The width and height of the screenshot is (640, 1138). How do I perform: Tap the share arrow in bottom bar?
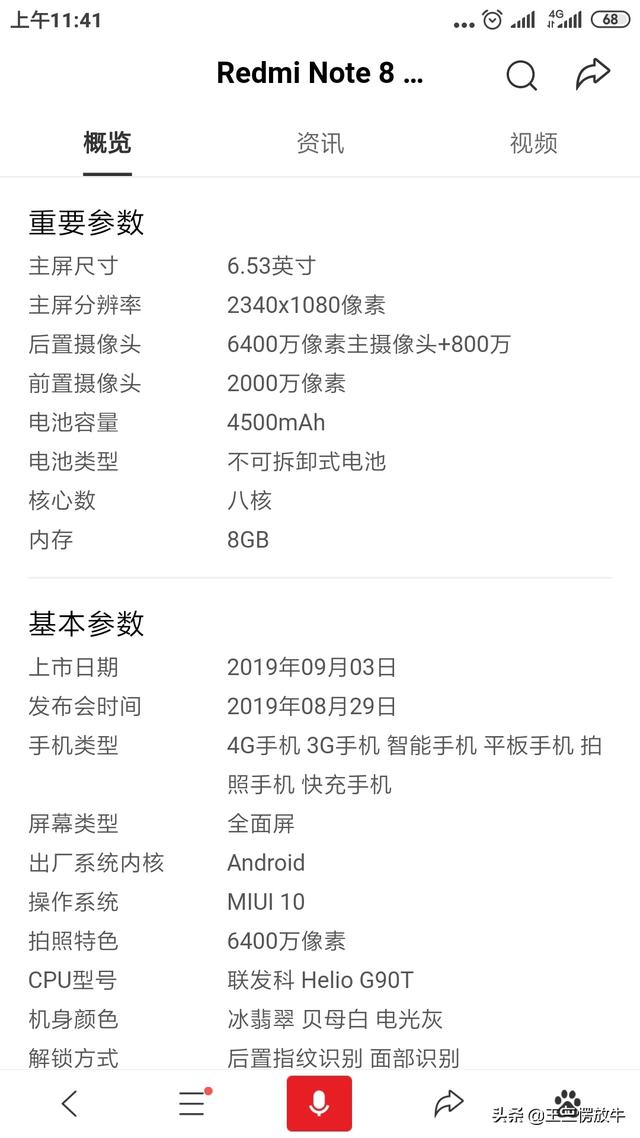click(448, 1103)
